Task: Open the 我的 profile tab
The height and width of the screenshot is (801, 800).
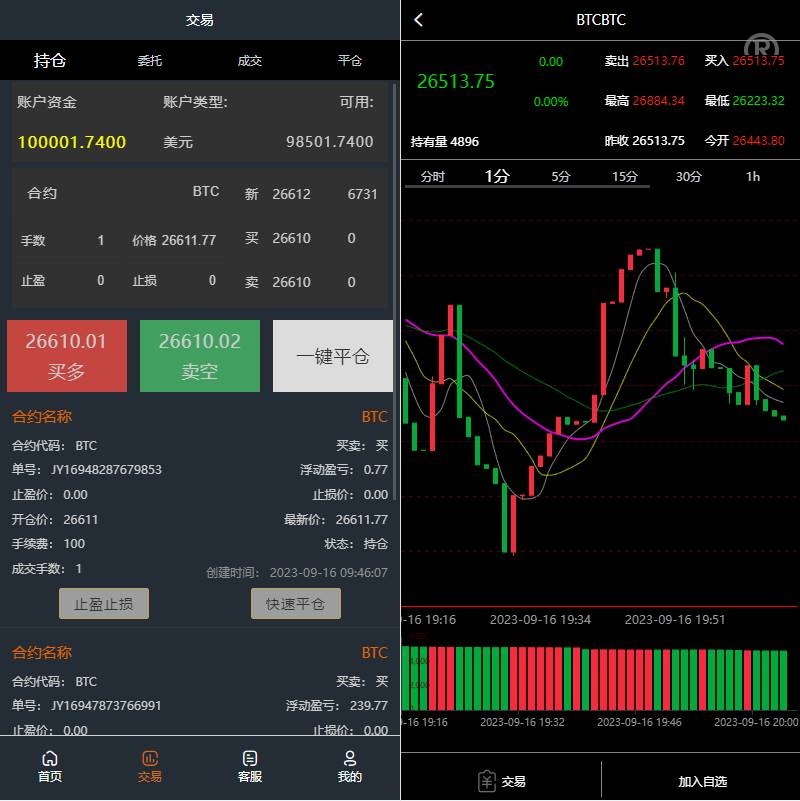Action: pos(350,767)
